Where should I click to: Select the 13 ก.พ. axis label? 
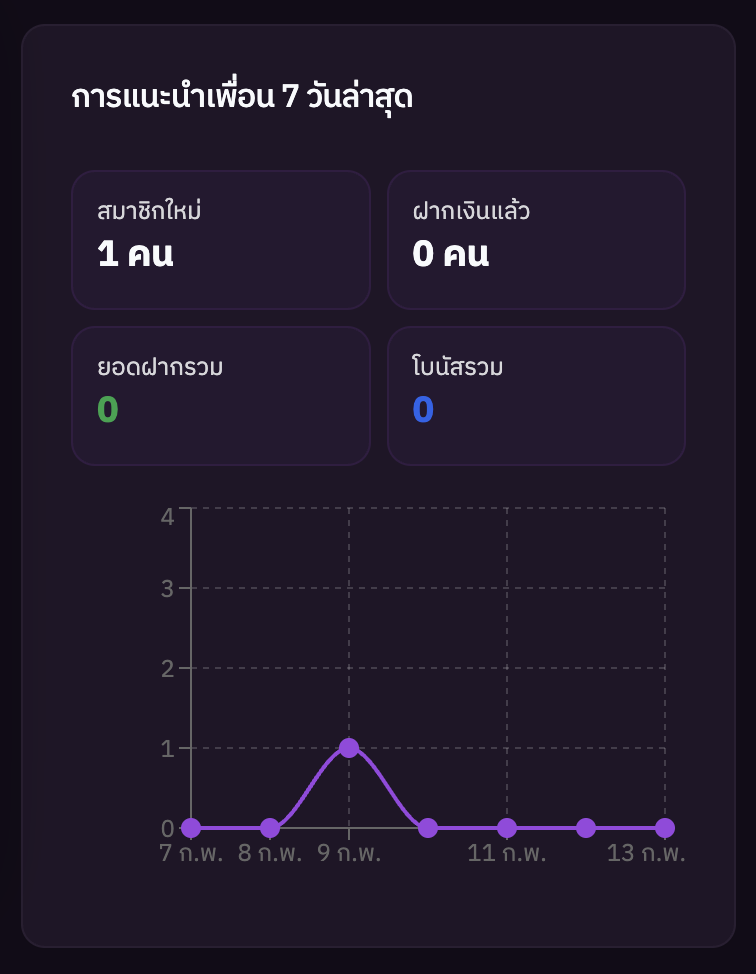click(x=646, y=855)
